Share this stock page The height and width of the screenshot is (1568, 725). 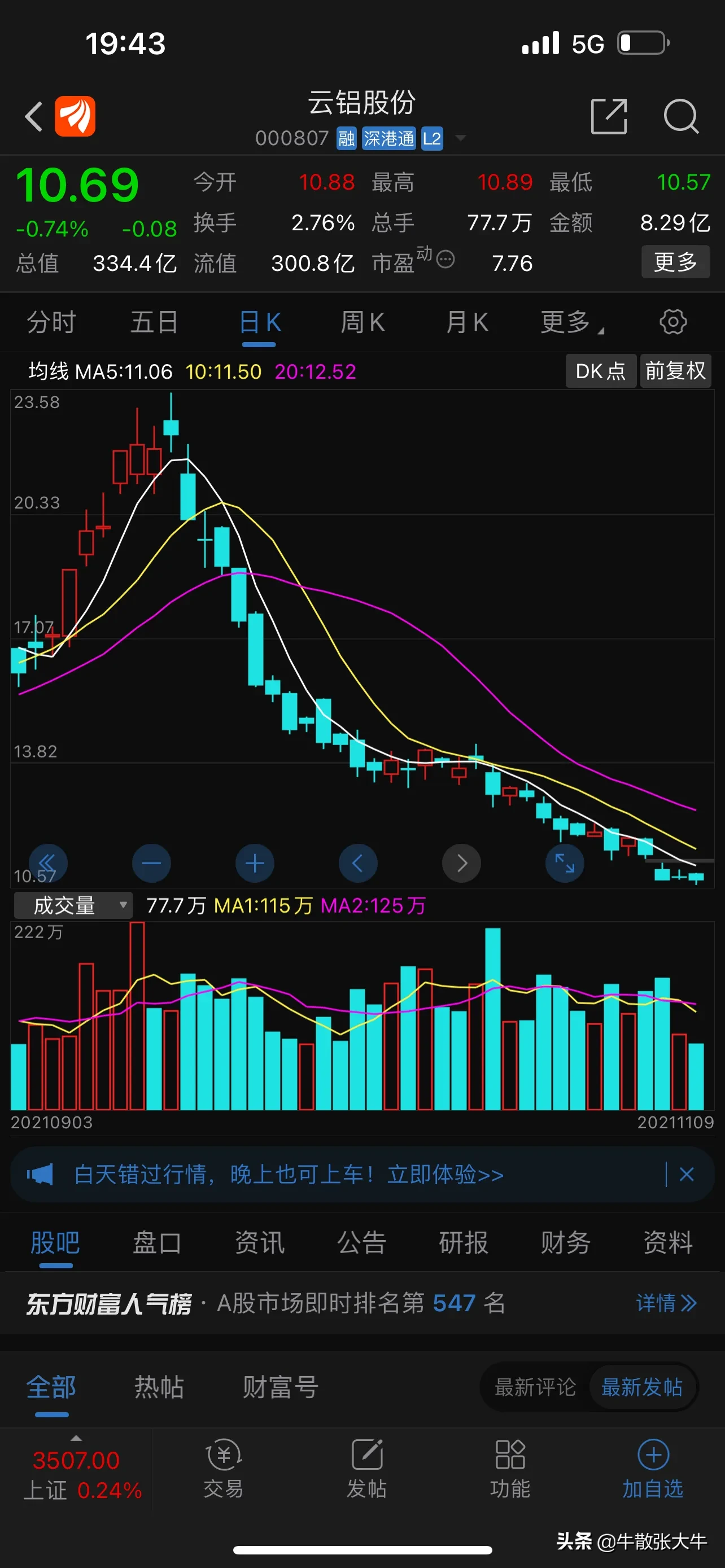pyautogui.click(x=609, y=116)
